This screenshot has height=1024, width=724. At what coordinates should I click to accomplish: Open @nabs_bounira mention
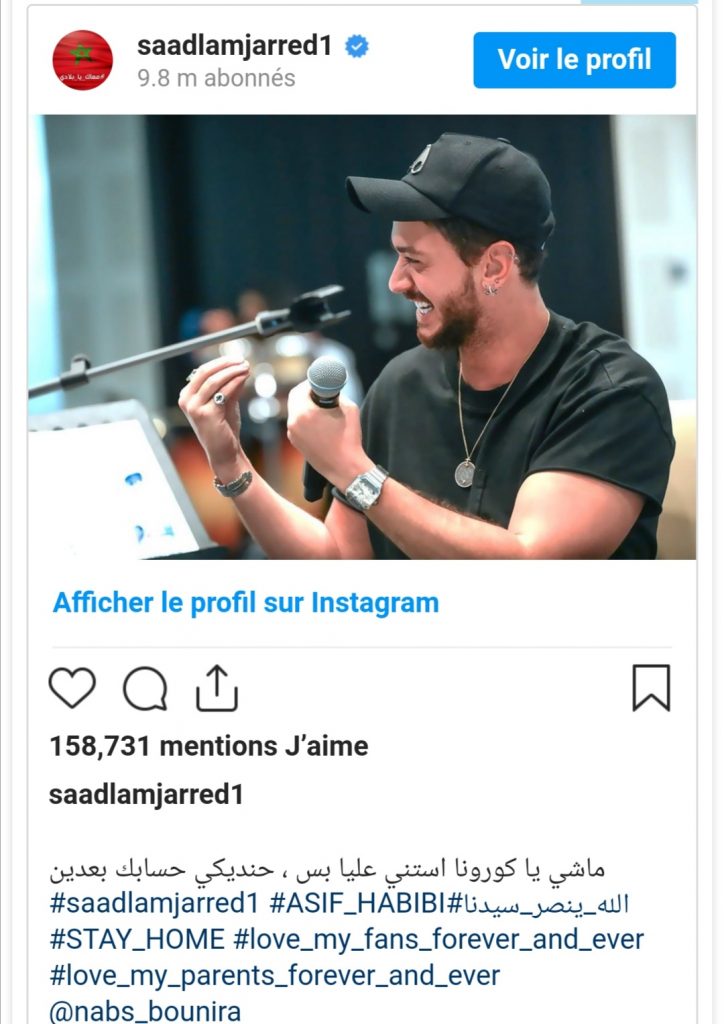[x=145, y=1011]
